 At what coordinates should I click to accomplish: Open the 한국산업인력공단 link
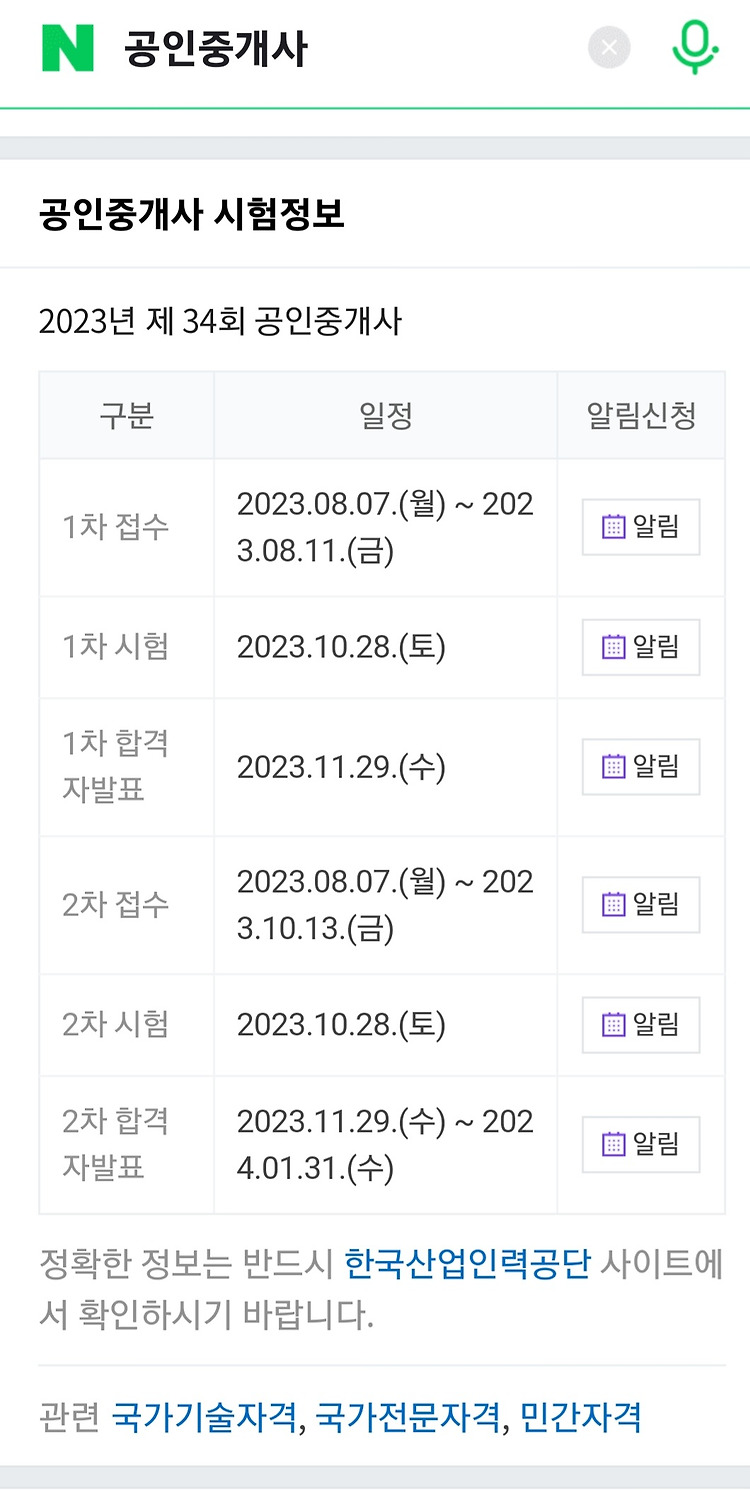coord(467,1265)
